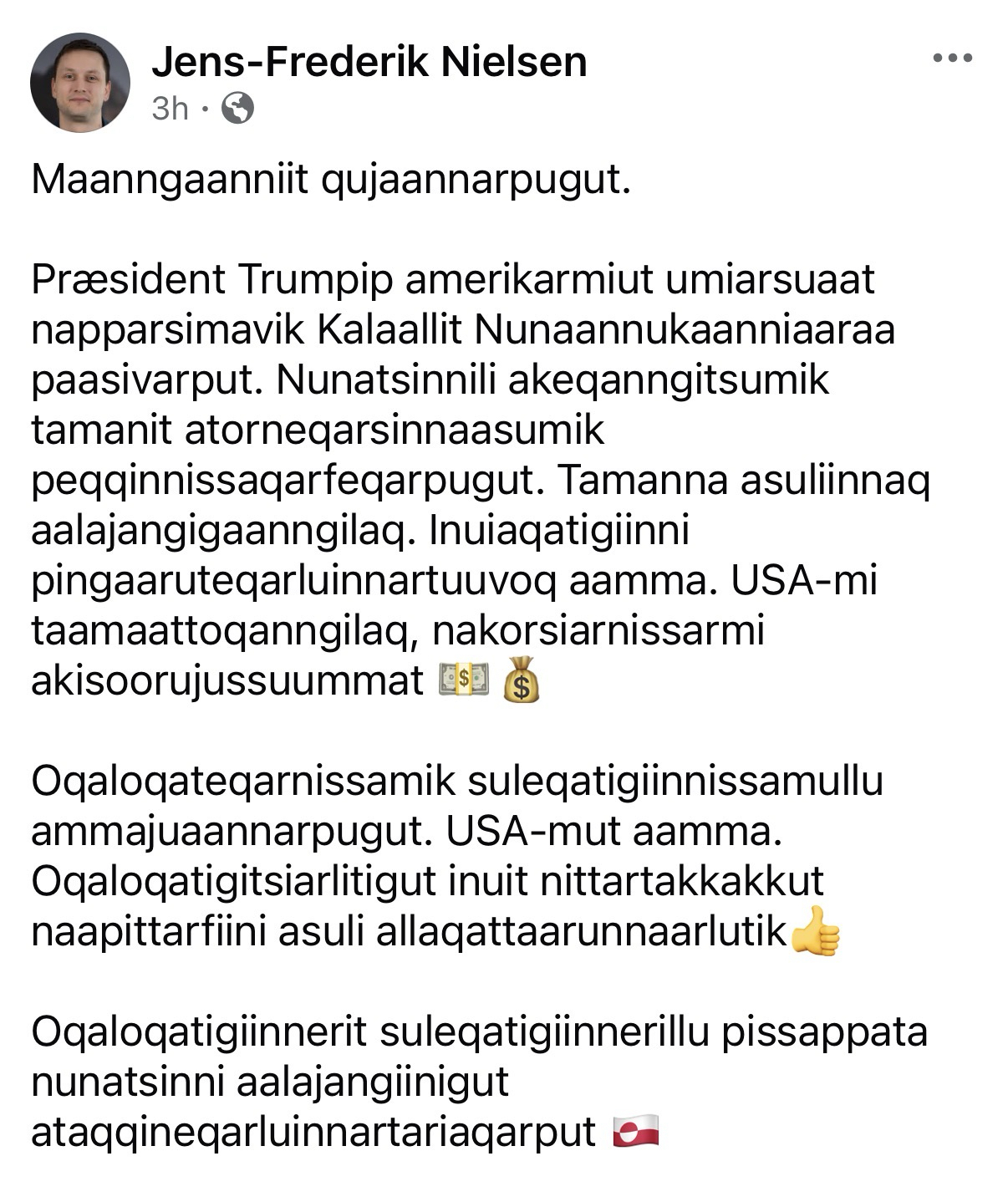Tap the name Jens-Frederik Nielsen
1008x1202 pixels.
coord(369,62)
